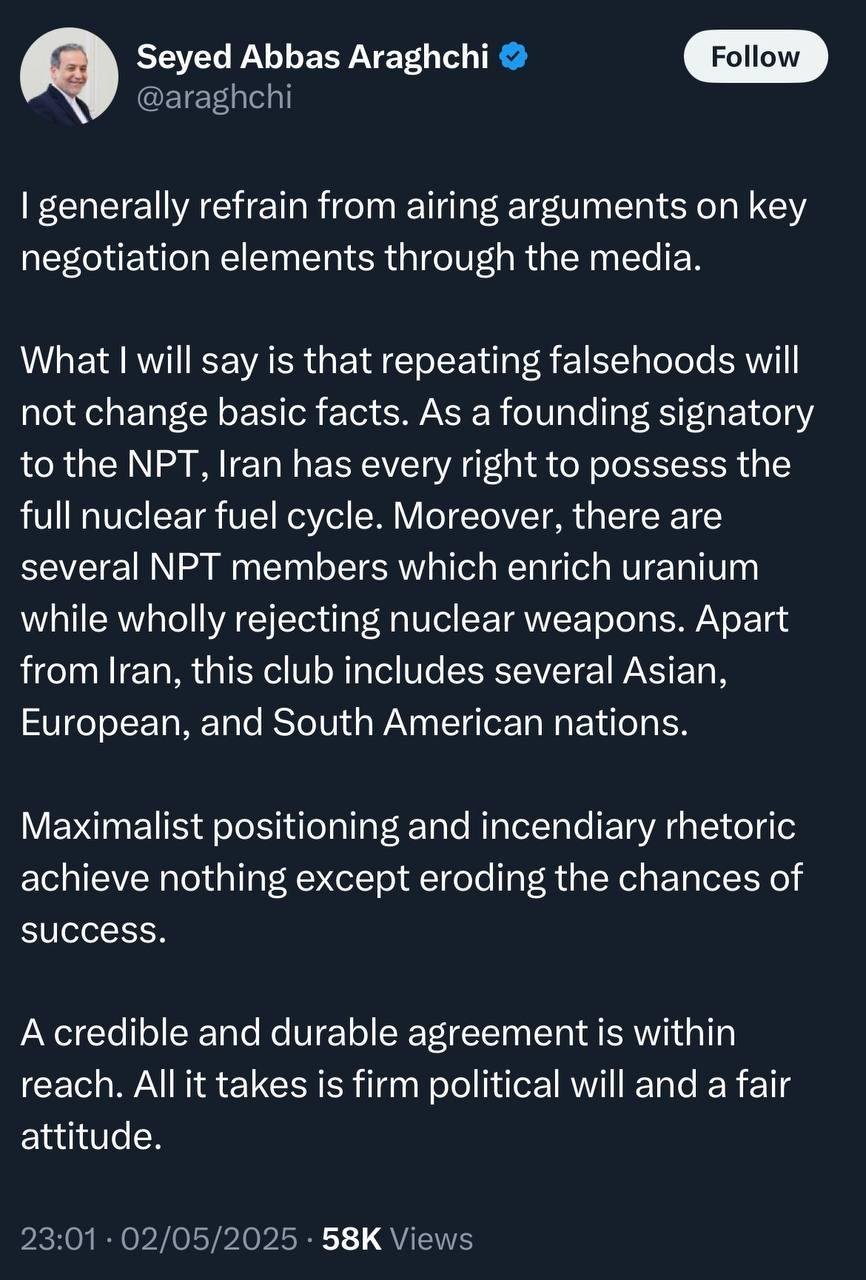View the 58K Views count details

point(397,1239)
